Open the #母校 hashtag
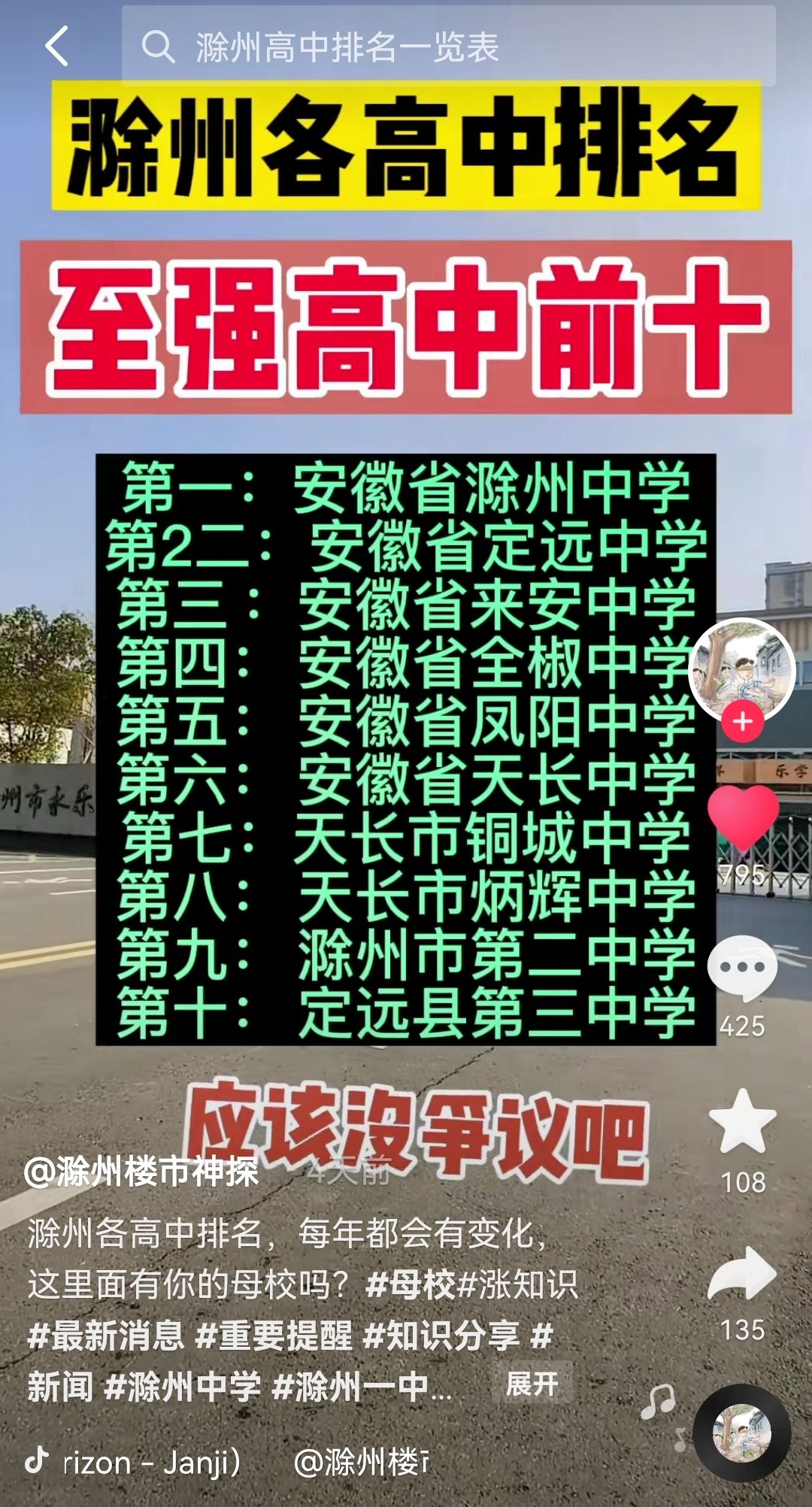812x1507 pixels. [x=411, y=1284]
